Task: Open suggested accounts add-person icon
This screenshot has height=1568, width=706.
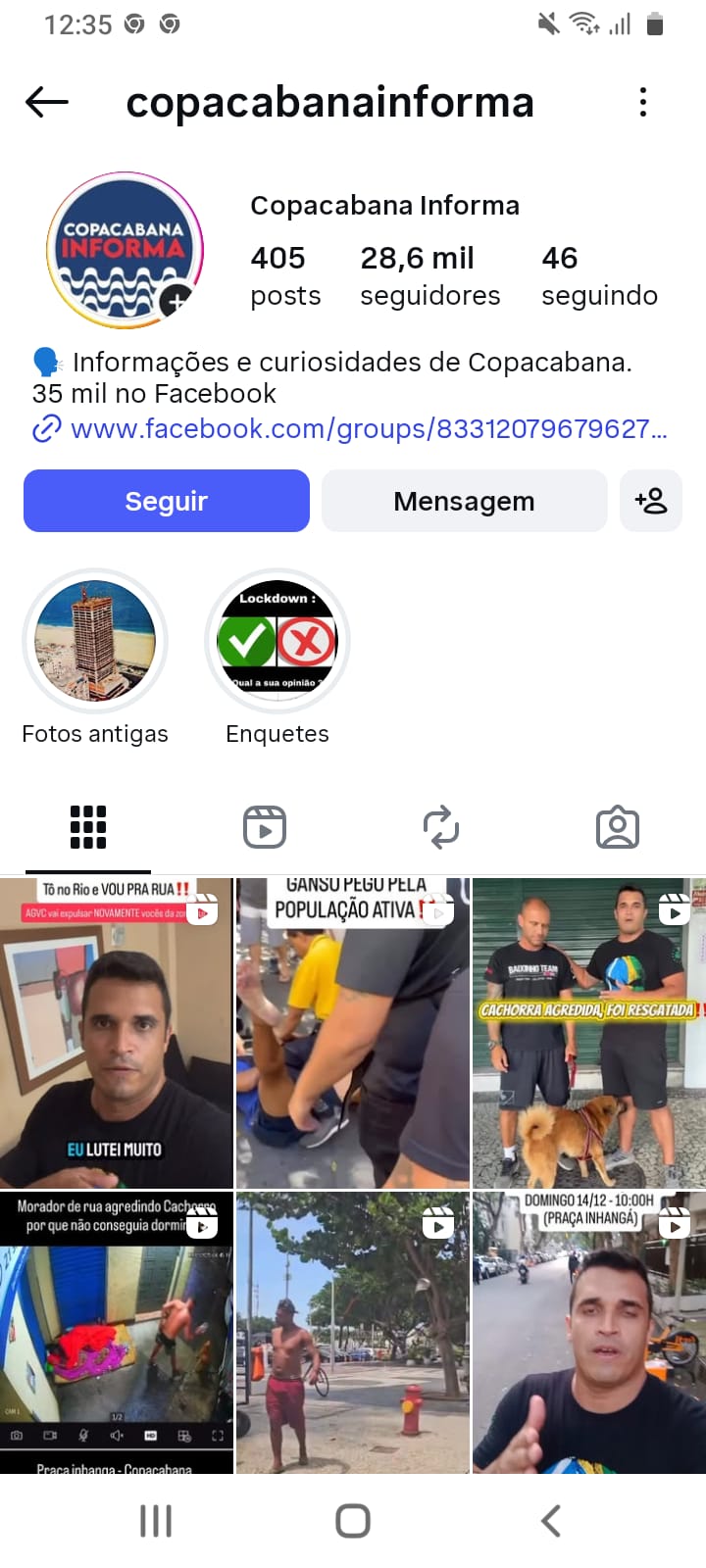Action: [x=651, y=501]
